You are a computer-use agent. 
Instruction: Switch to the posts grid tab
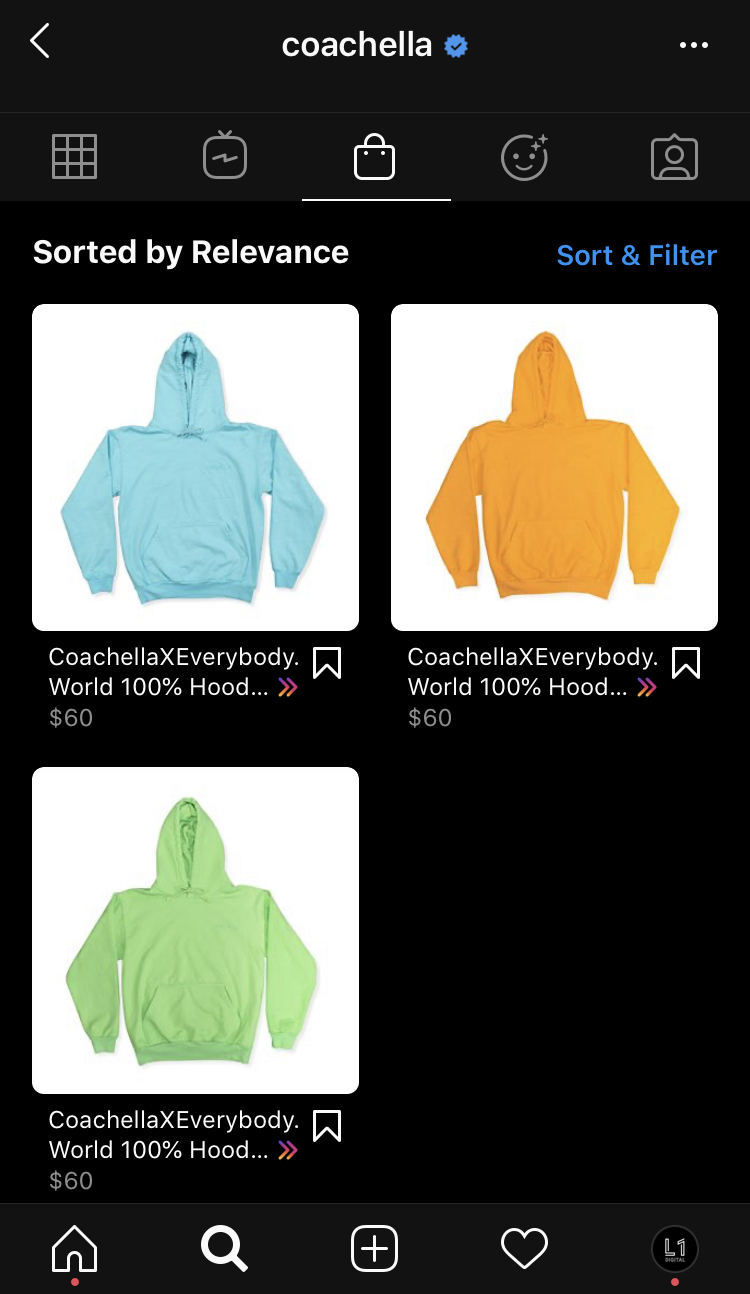[74, 157]
